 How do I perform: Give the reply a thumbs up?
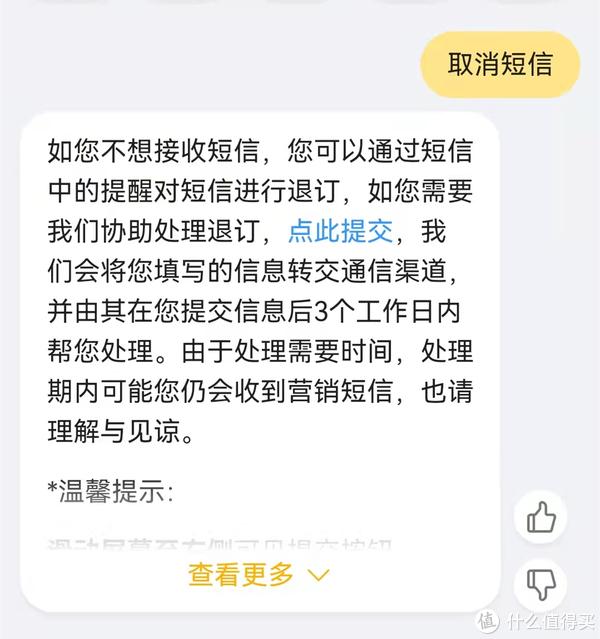(541, 517)
